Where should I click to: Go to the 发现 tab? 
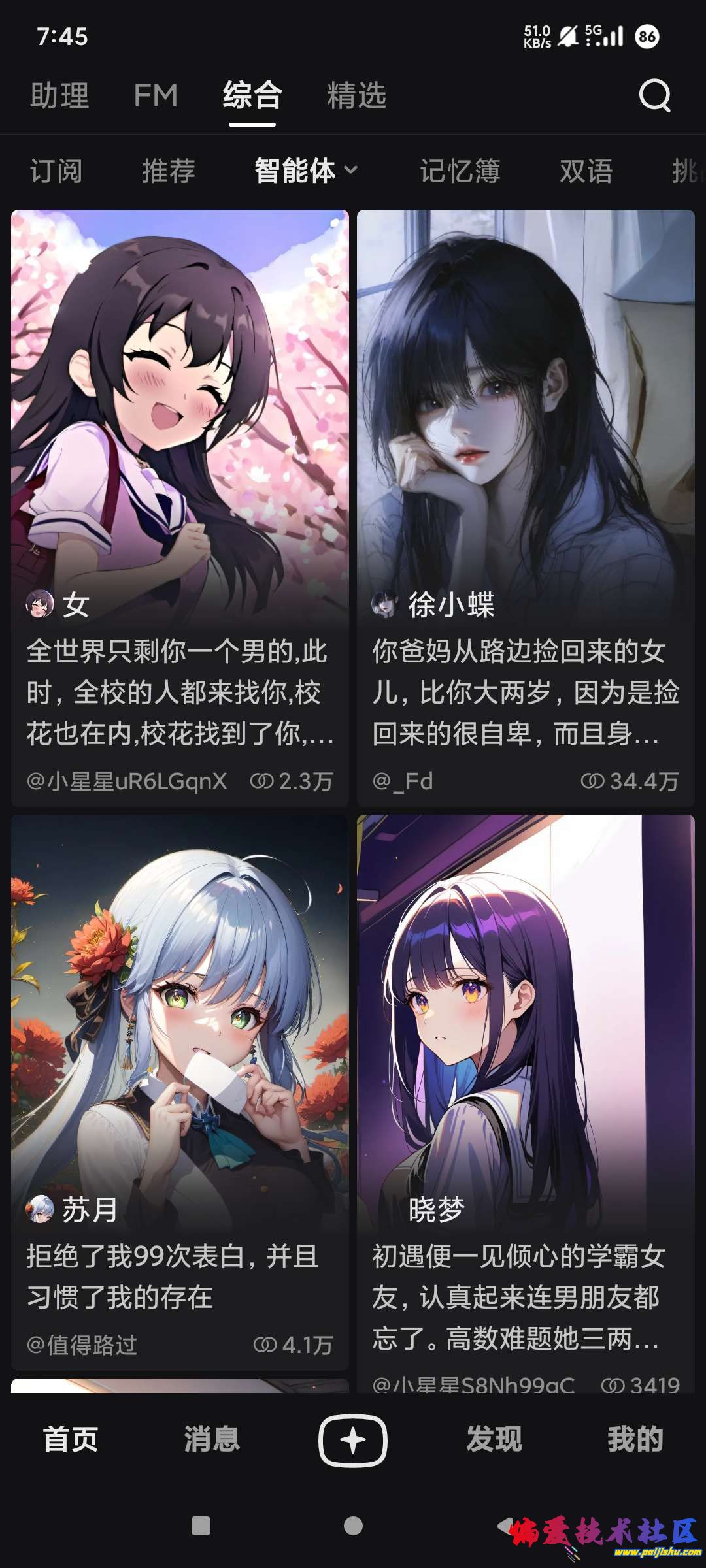[x=494, y=1439]
